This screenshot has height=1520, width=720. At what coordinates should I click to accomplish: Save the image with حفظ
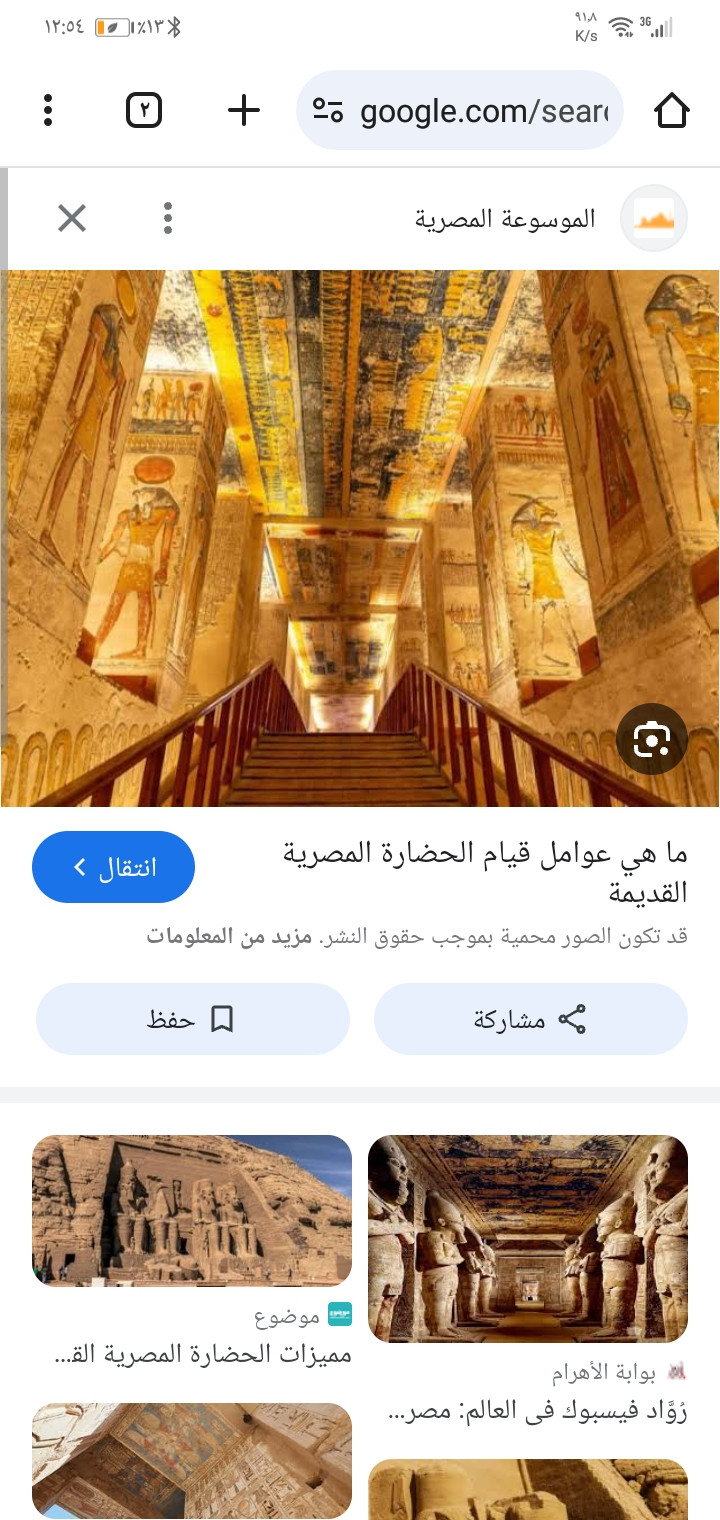click(x=192, y=1019)
